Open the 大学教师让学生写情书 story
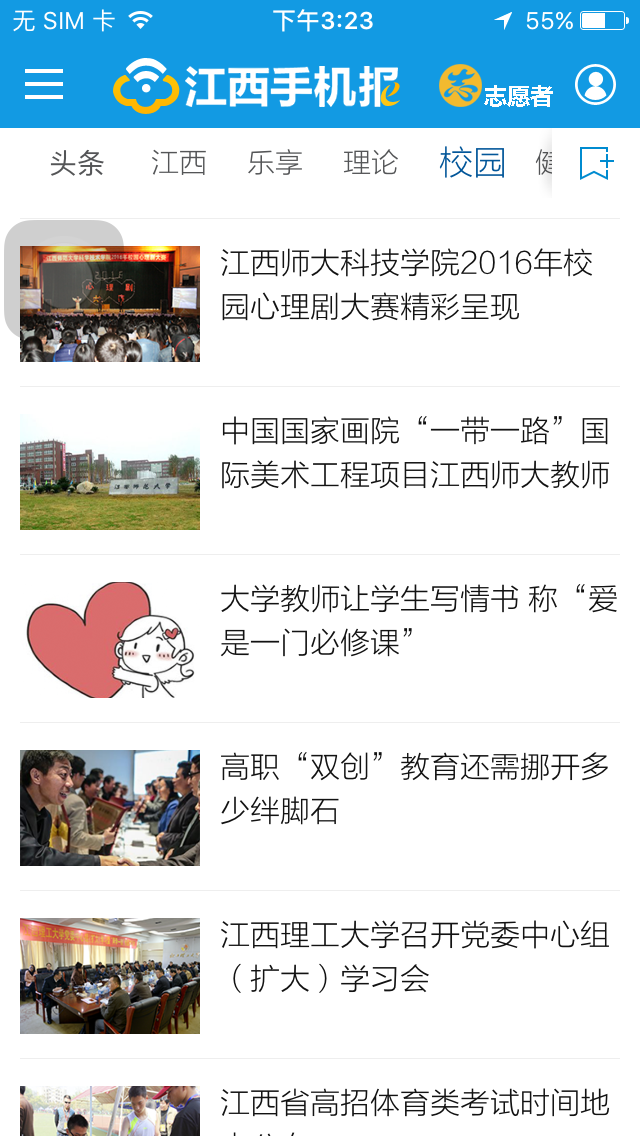This screenshot has height=1136, width=640. point(418,622)
